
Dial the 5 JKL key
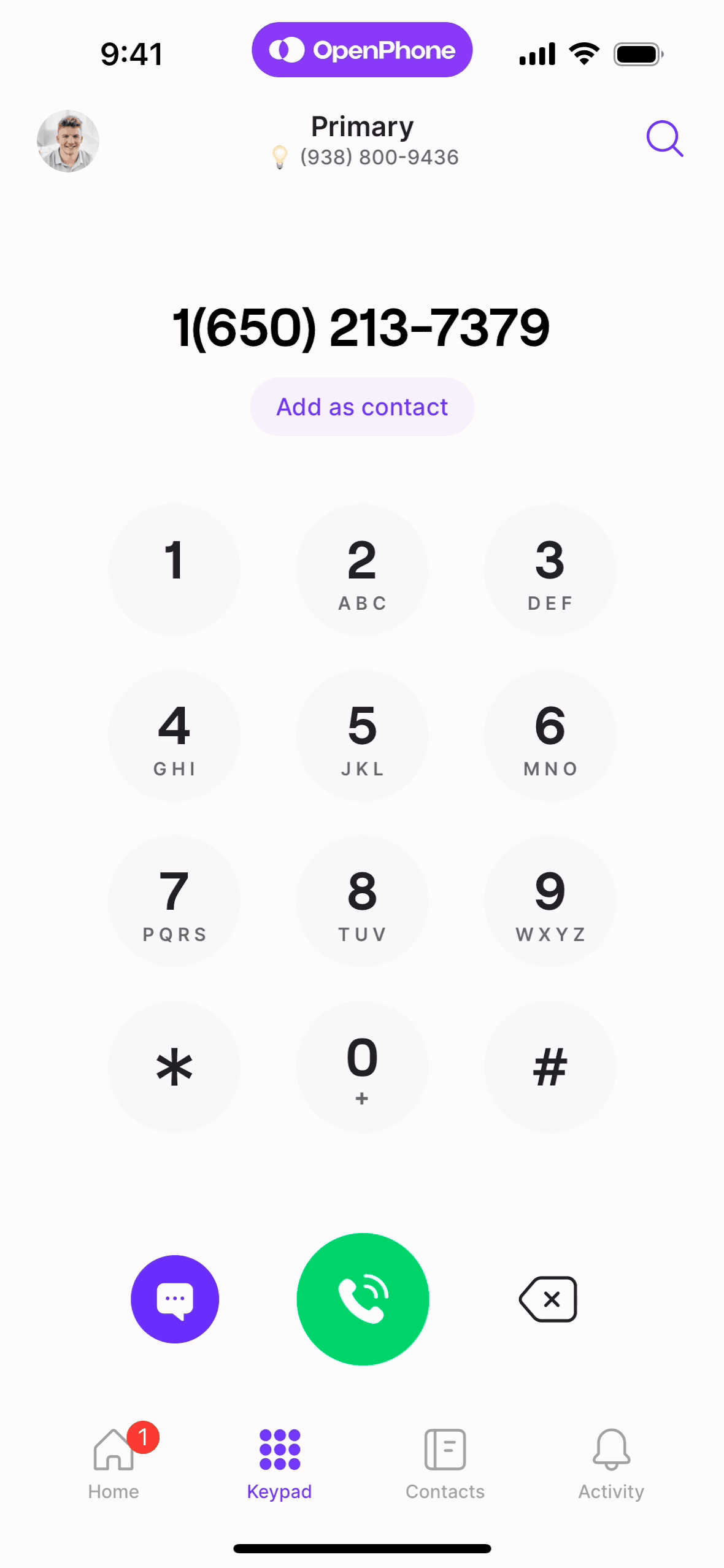[362, 736]
